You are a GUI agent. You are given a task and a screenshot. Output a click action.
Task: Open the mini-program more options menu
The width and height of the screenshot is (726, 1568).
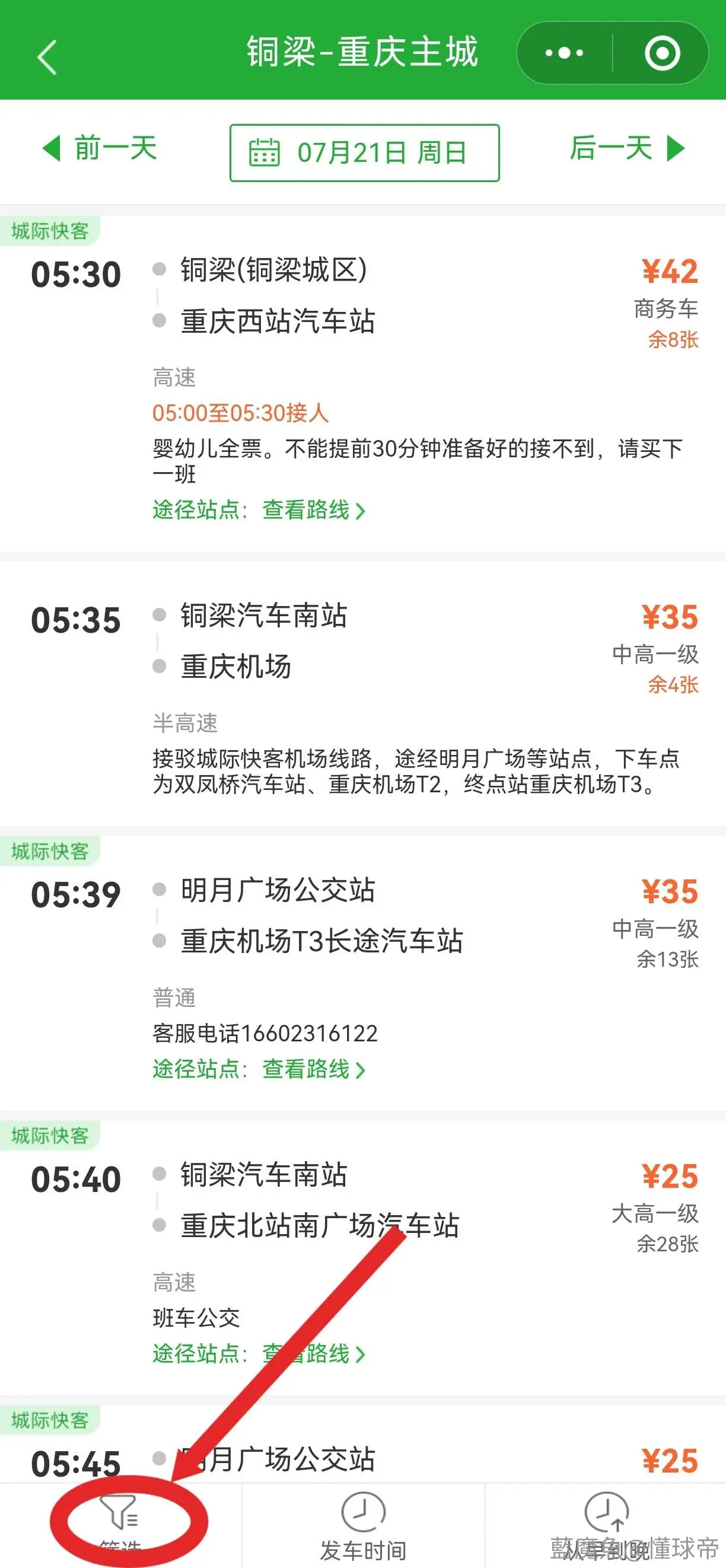pyautogui.click(x=564, y=53)
